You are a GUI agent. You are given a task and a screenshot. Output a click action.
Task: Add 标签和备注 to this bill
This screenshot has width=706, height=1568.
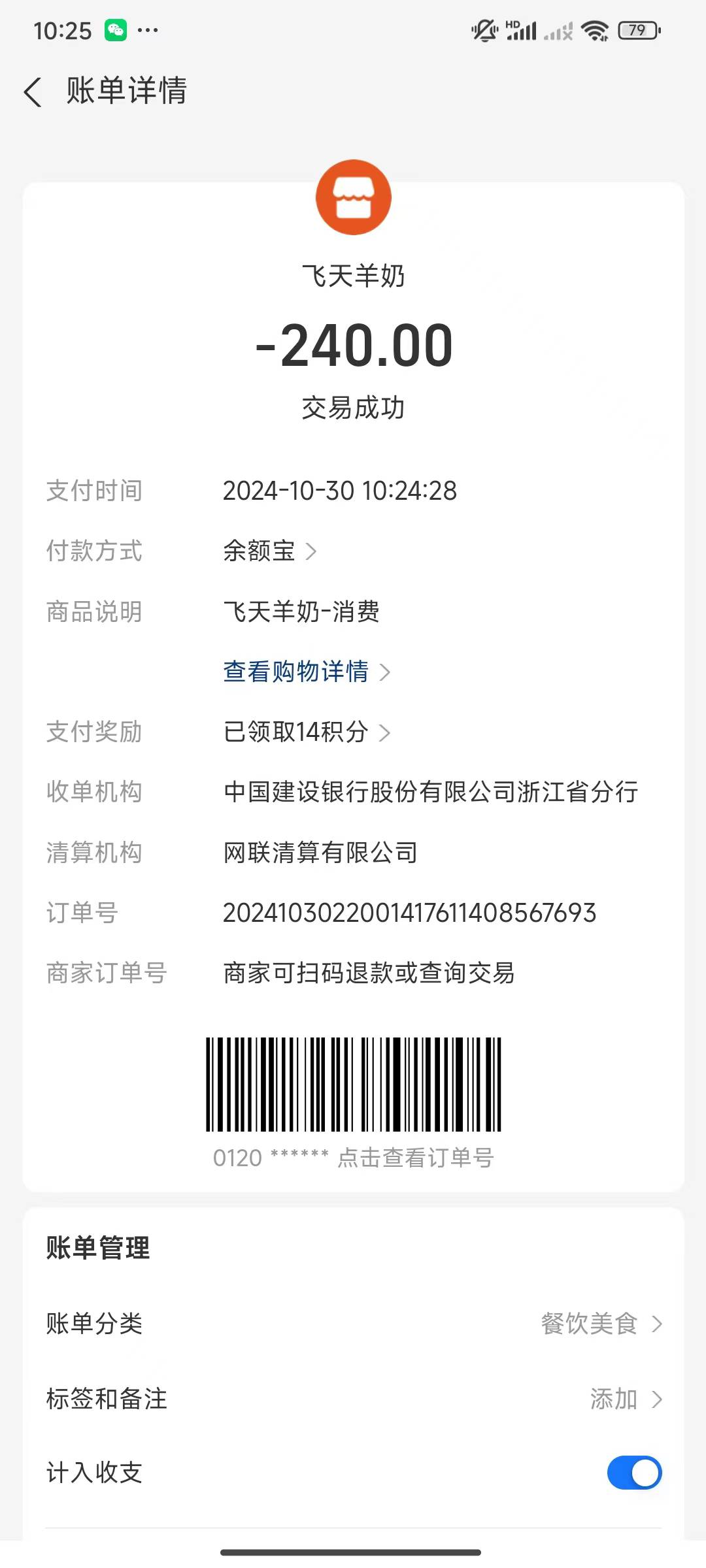pyautogui.click(x=624, y=1399)
